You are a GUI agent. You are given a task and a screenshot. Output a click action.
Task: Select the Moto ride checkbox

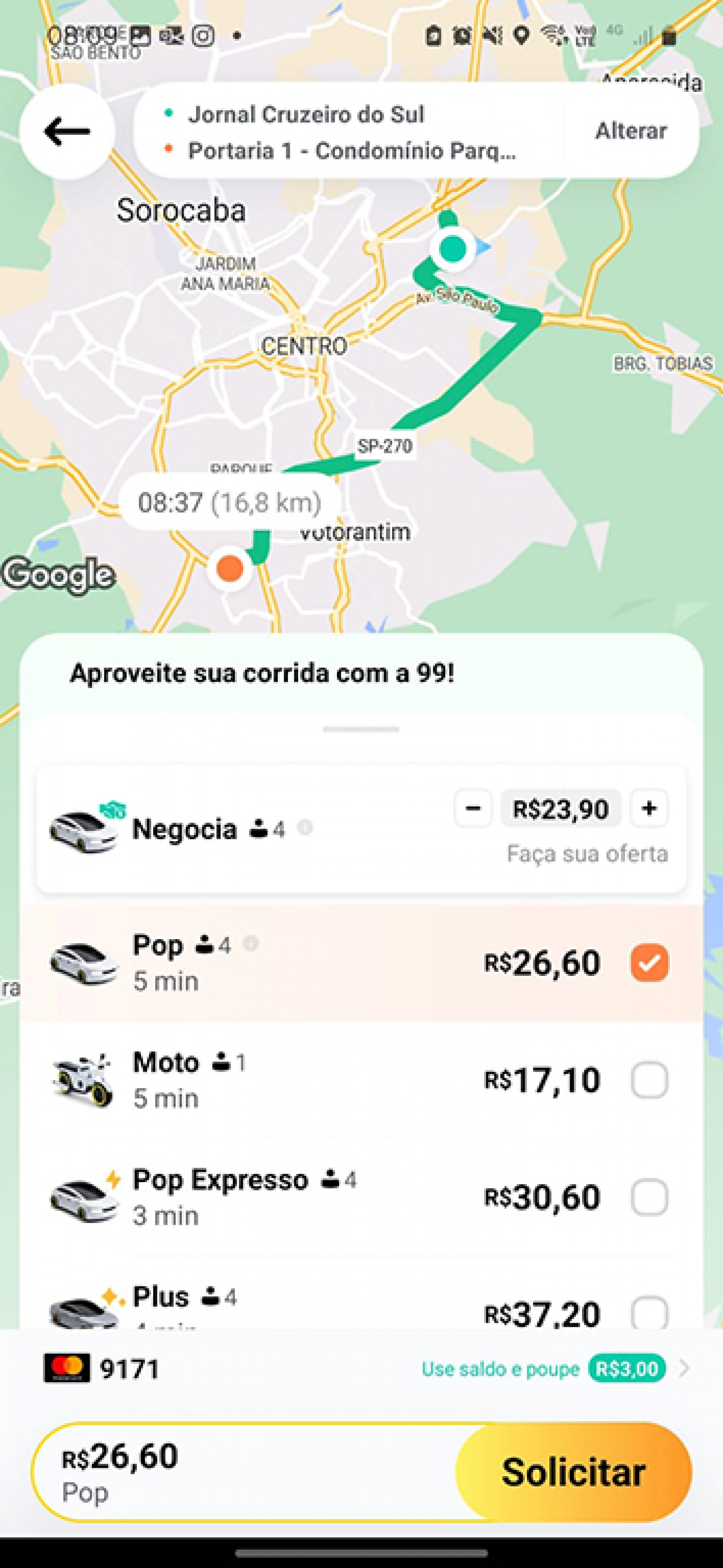click(649, 1080)
